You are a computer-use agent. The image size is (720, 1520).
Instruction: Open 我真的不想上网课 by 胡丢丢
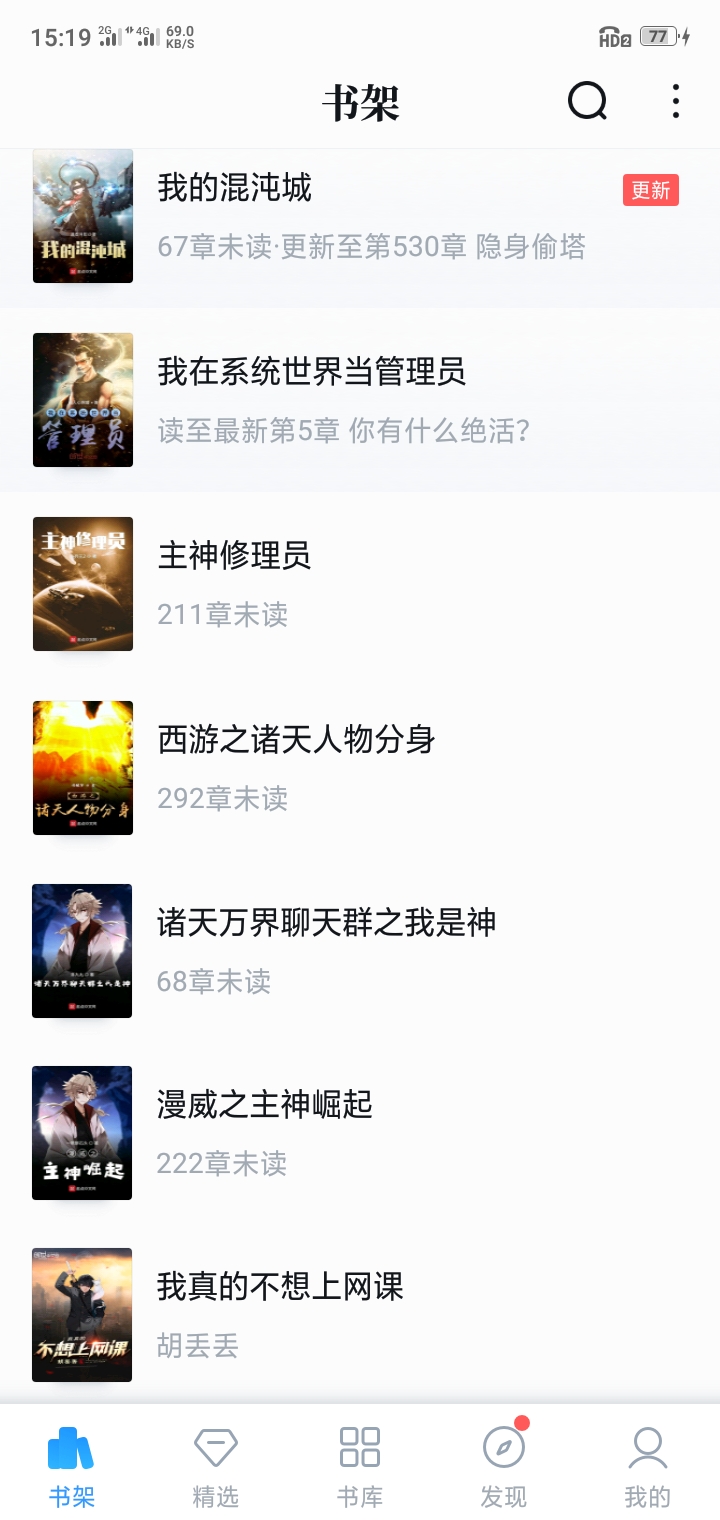click(280, 1287)
